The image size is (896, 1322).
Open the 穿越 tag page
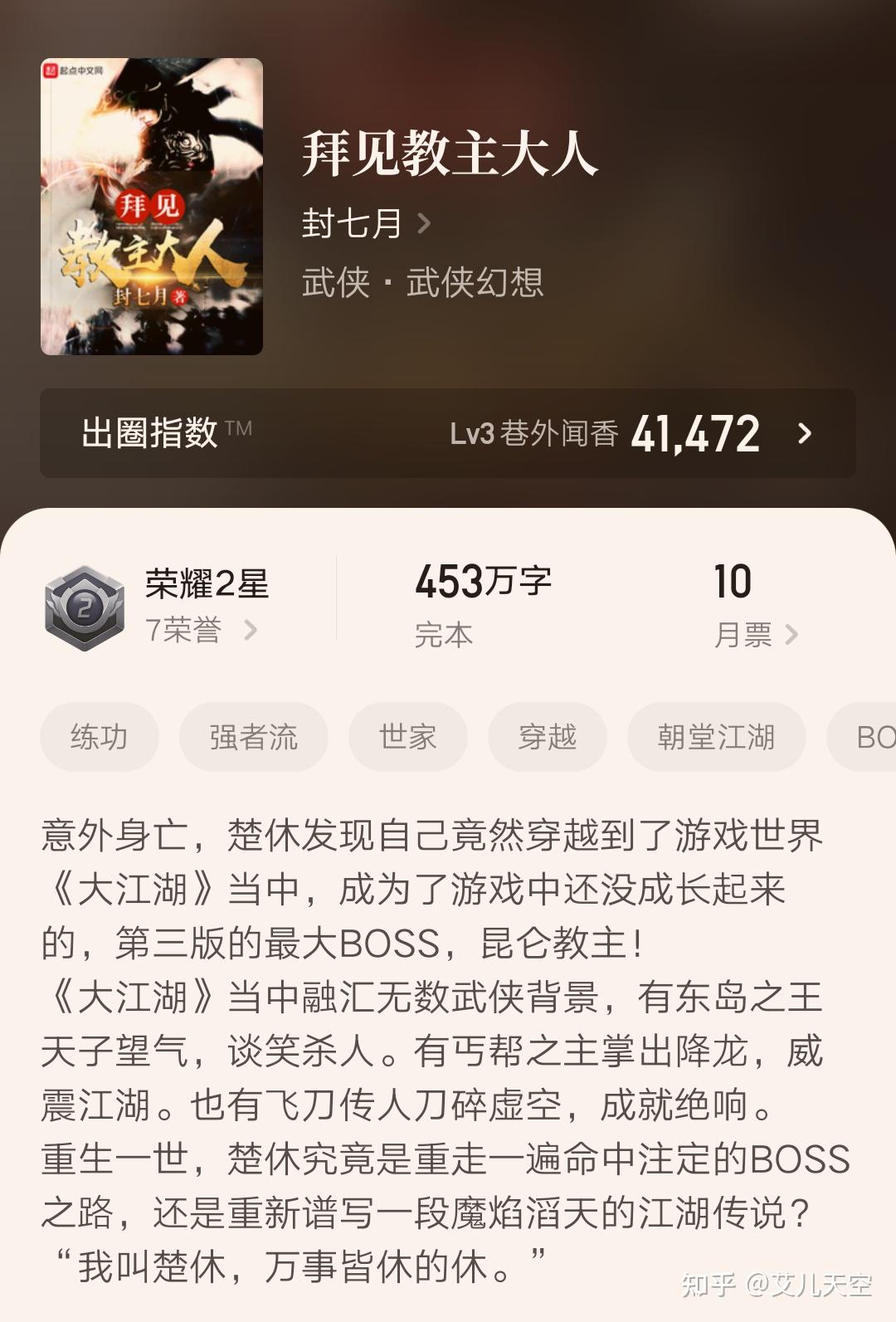click(548, 737)
